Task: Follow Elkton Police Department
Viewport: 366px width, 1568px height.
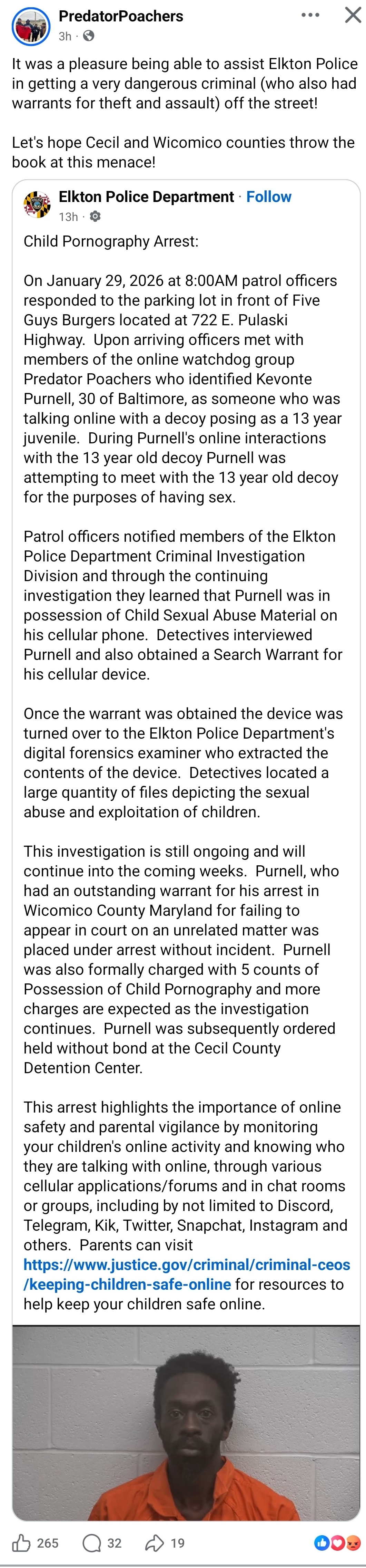Action: pyautogui.click(x=268, y=196)
